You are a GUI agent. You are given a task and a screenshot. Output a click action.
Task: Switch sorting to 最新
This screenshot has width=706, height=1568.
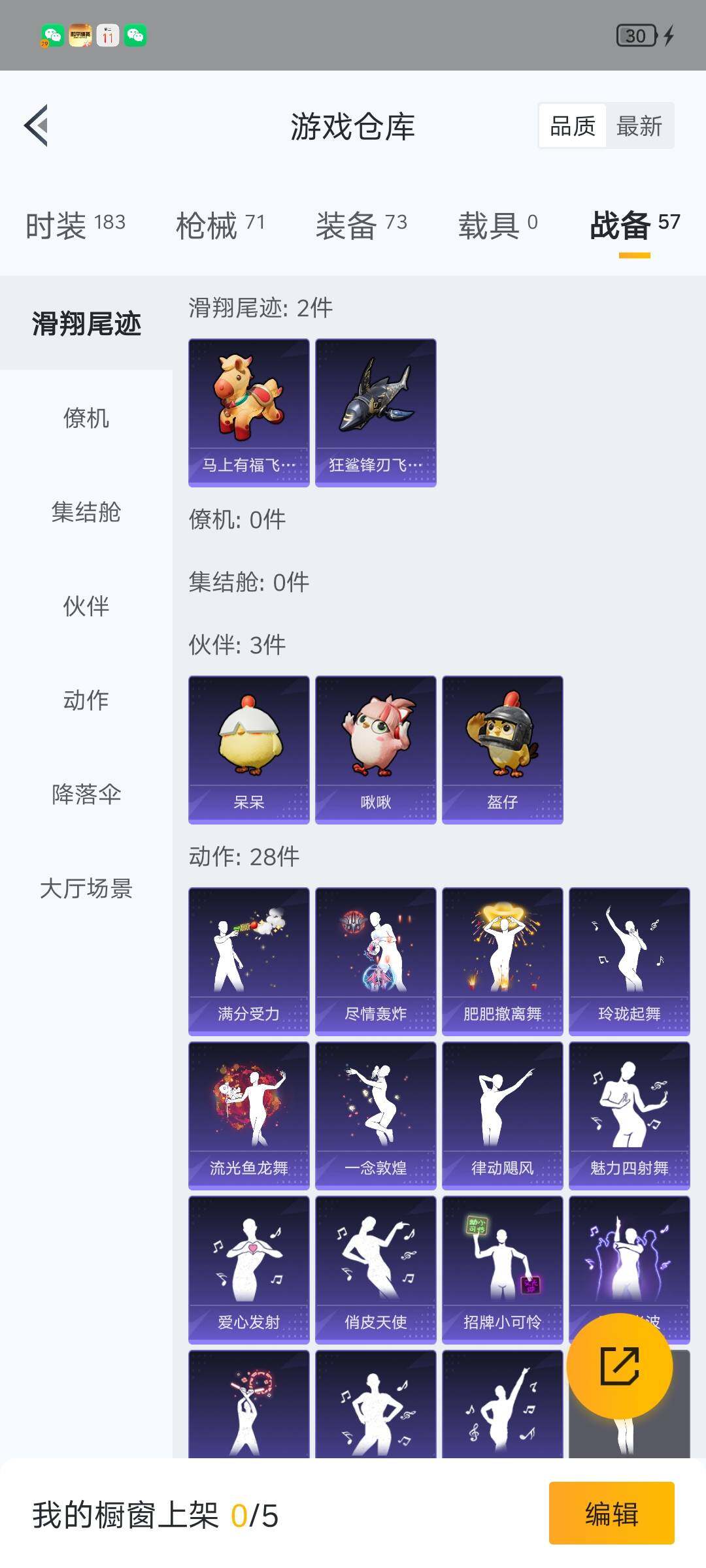click(640, 125)
